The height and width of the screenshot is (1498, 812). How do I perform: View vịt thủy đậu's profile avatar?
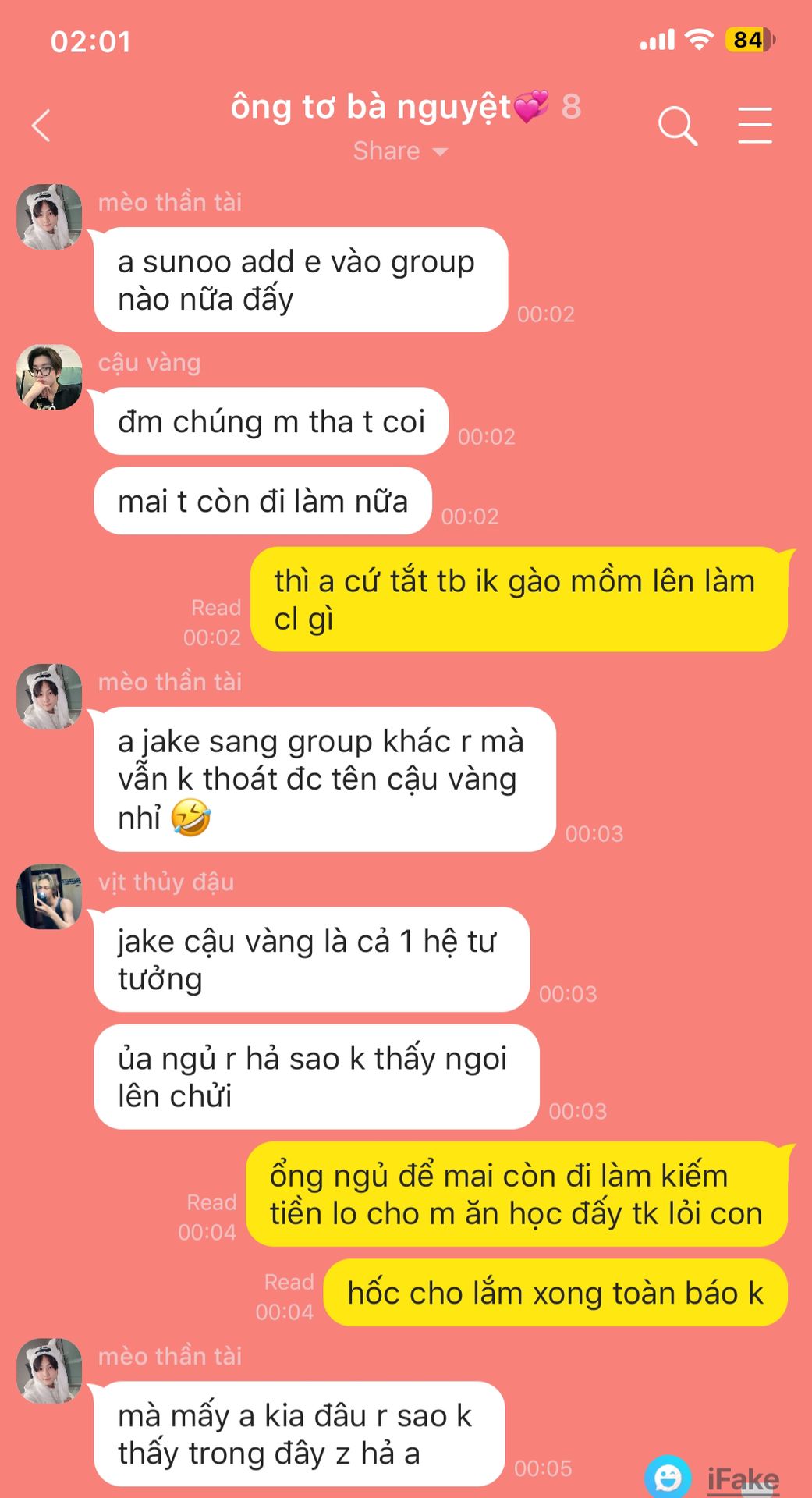click(x=49, y=896)
